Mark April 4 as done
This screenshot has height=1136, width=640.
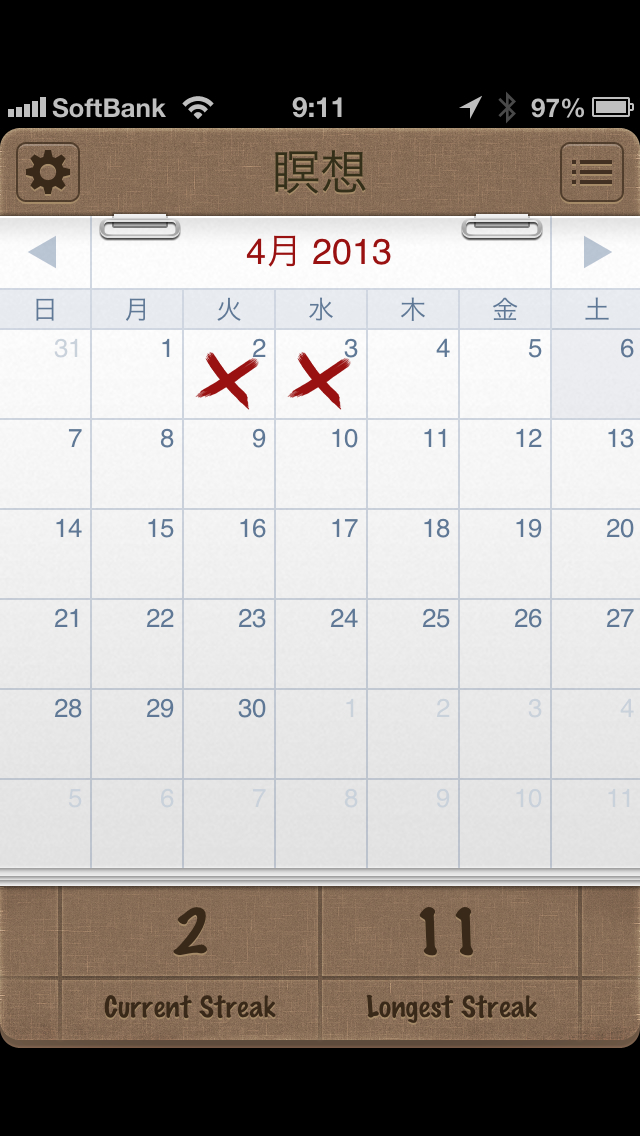point(413,375)
